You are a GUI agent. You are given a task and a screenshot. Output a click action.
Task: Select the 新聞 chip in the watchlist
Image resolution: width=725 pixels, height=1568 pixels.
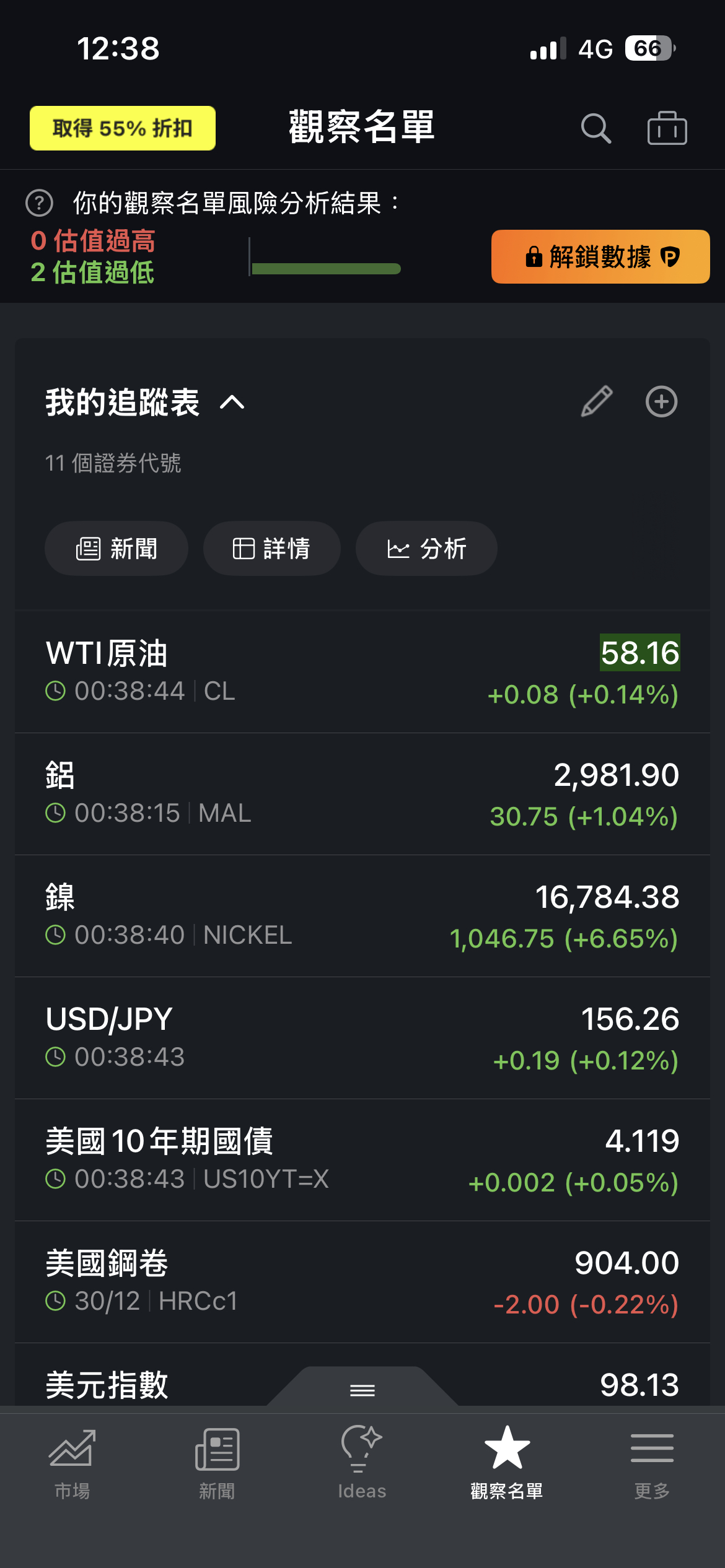click(x=116, y=549)
